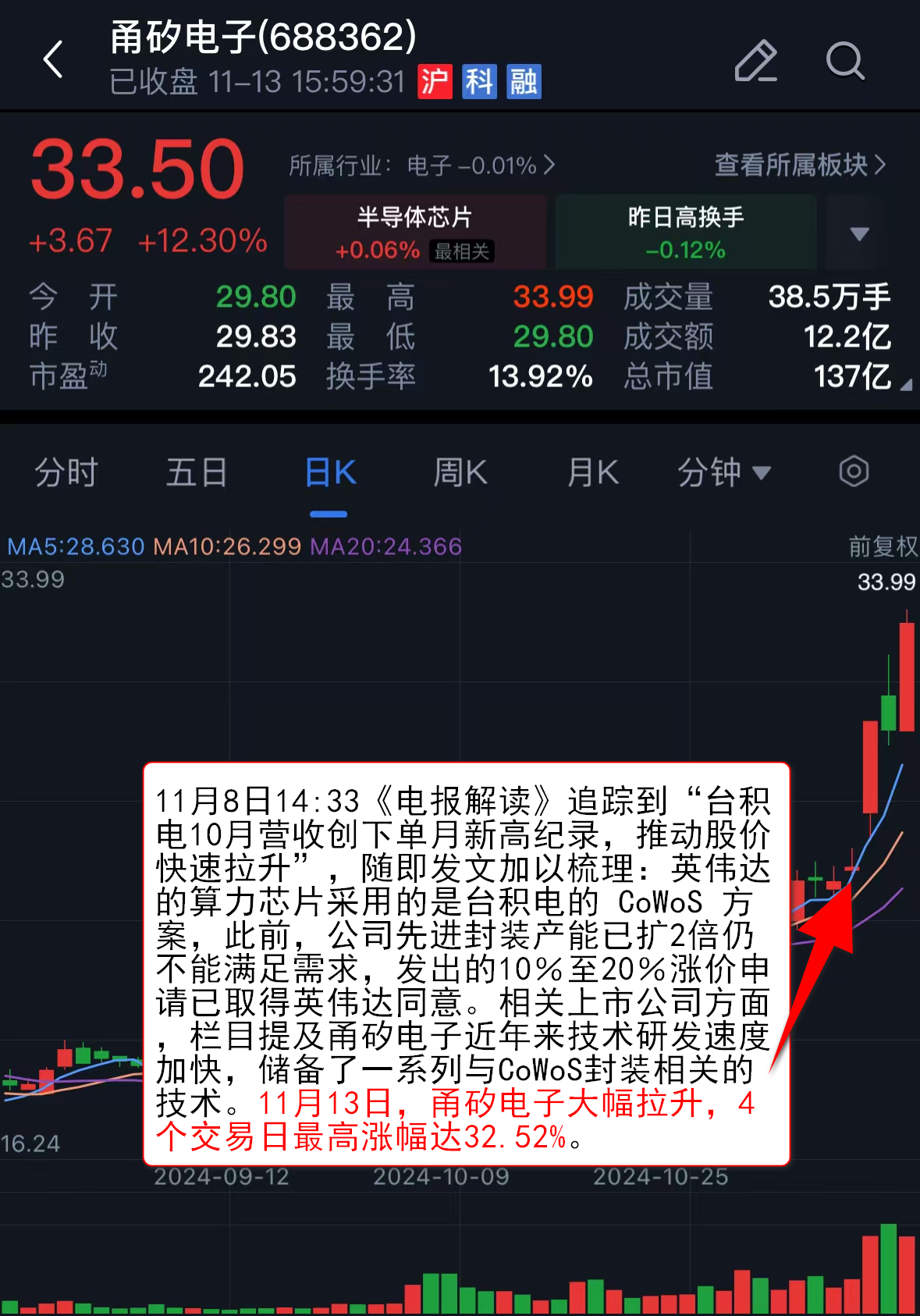Change the 前复权 adjustment mode
Screen dimensions: 920x1316
tap(883, 546)
